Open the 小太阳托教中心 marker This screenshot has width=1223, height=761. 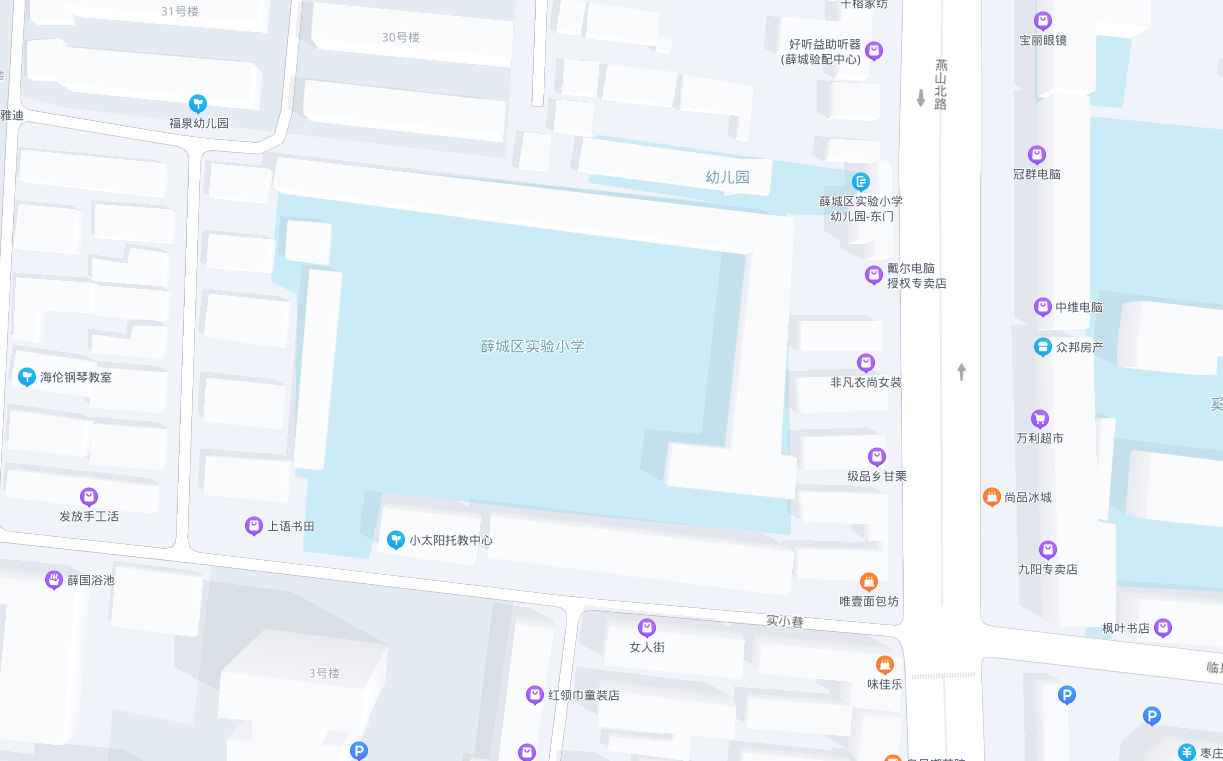tap(396, 540)
